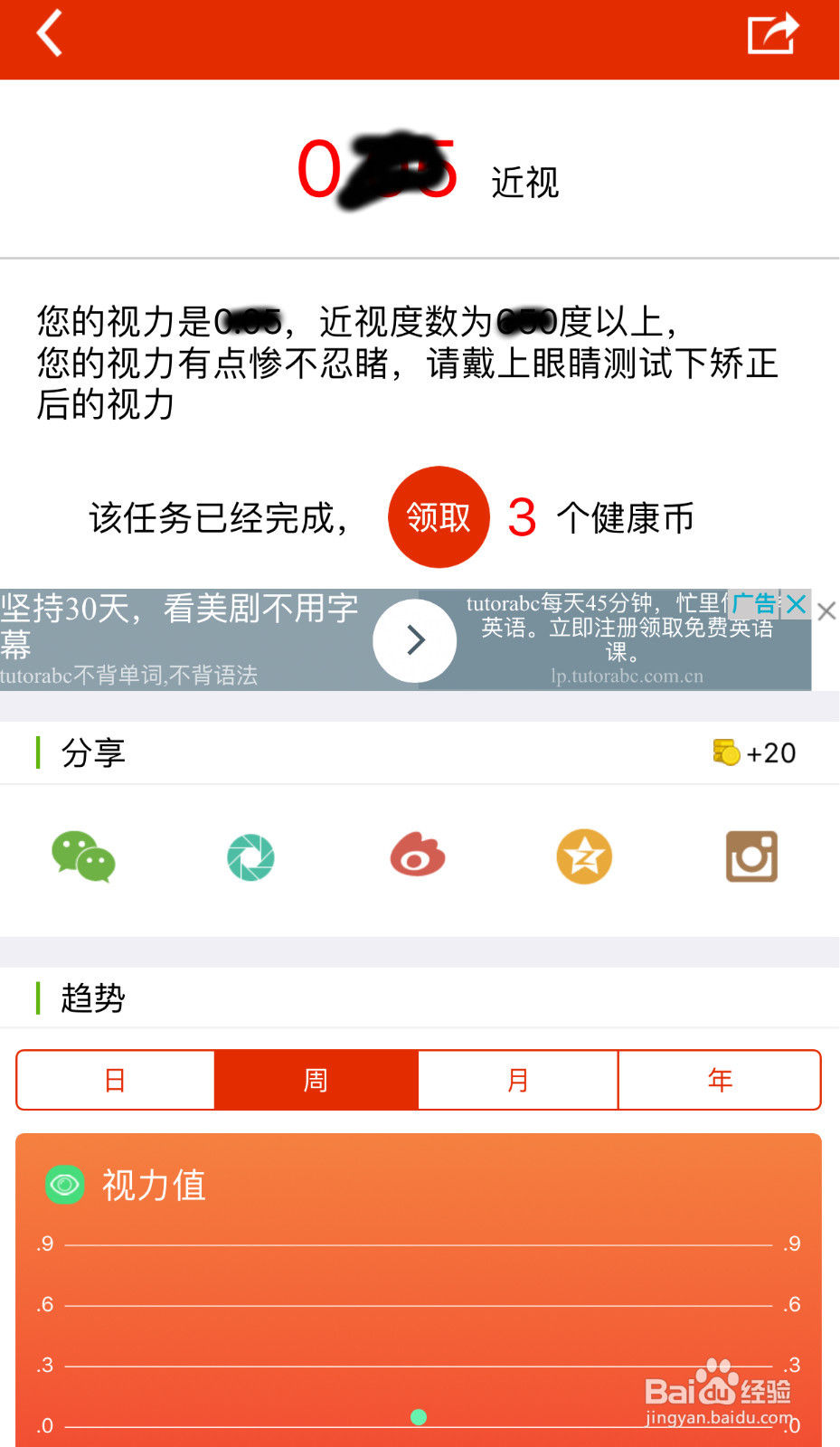This screenshot has height=1447, width=840.
Task: Dismiss the 广告 label overlay
Action: [x=795, y=604]
